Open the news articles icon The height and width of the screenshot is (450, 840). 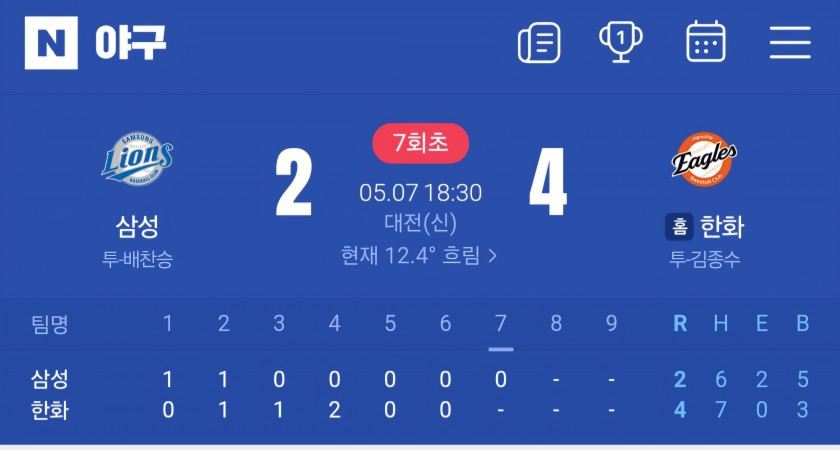[539, 43]
